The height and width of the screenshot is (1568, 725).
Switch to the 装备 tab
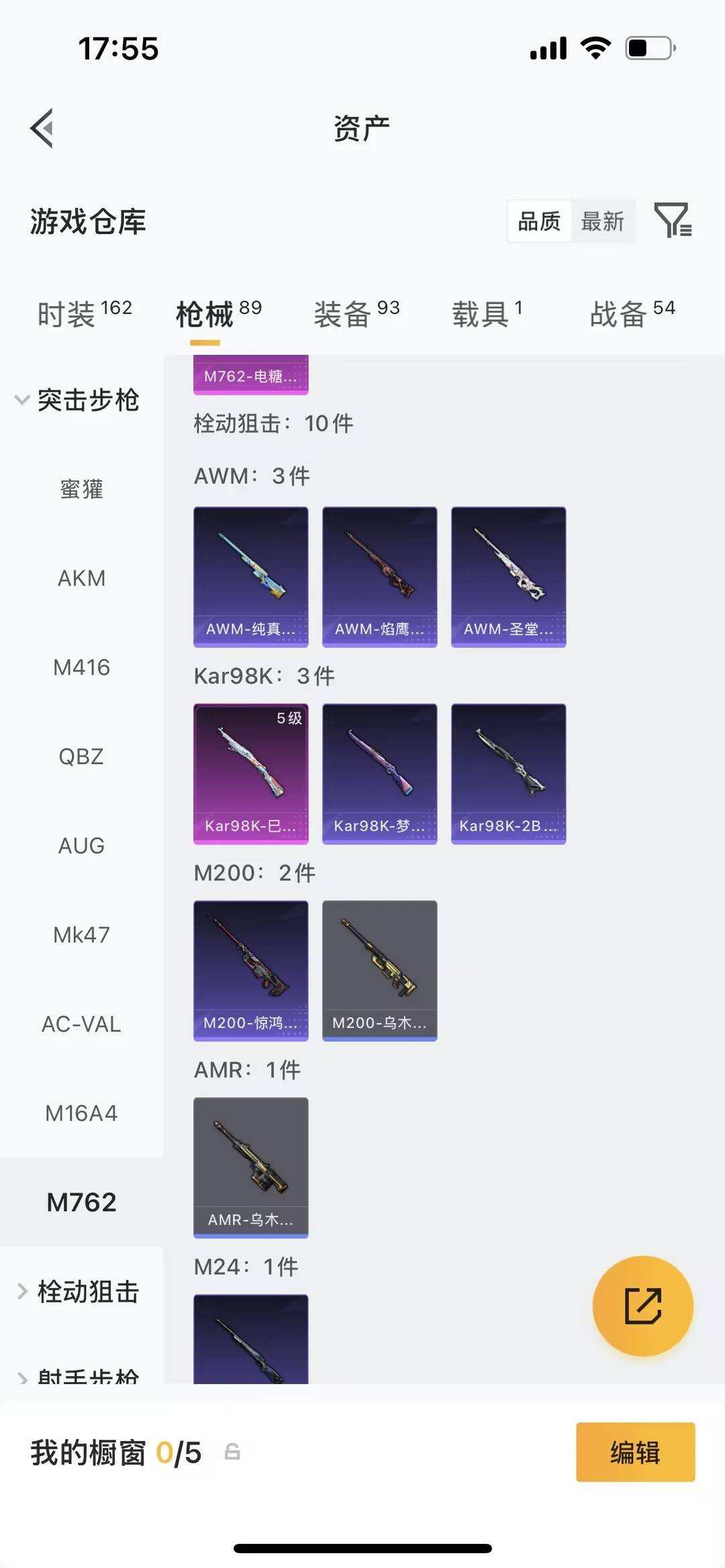pos(356,313)
